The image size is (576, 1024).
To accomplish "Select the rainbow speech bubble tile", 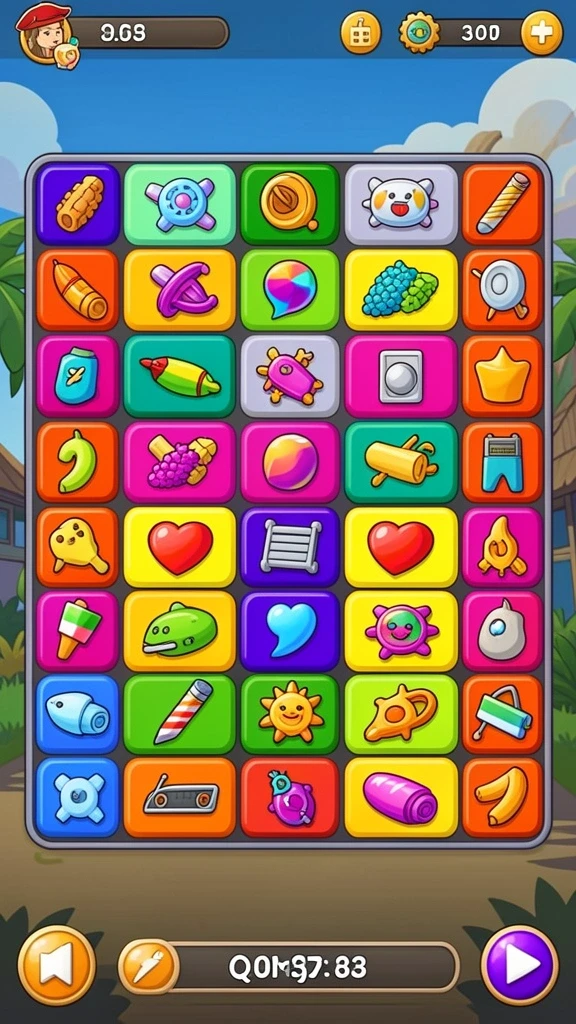I will click(x=290, y=290).
